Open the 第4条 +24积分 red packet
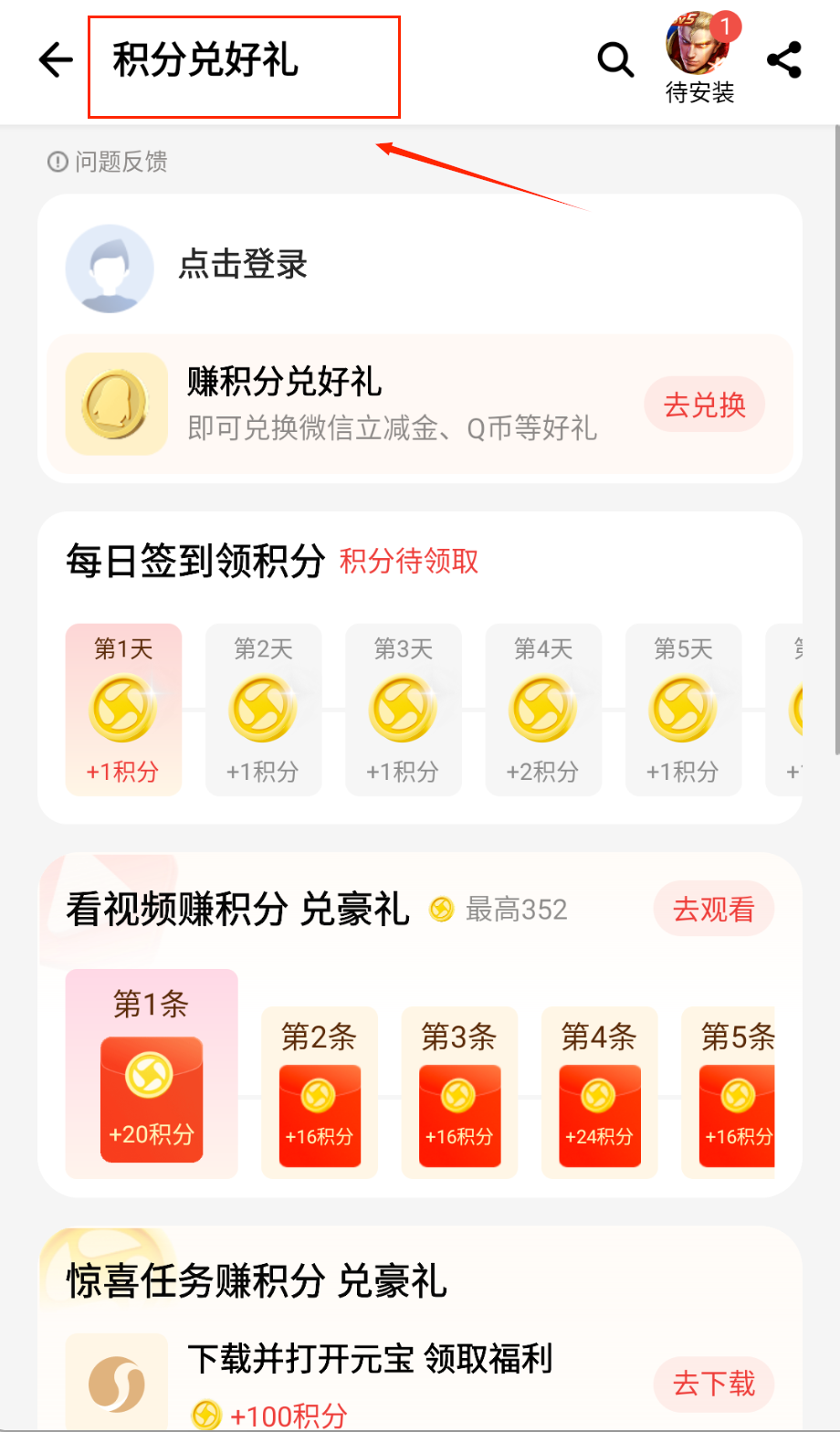This screenshot has height=1432, width=840. [599, 1115]
